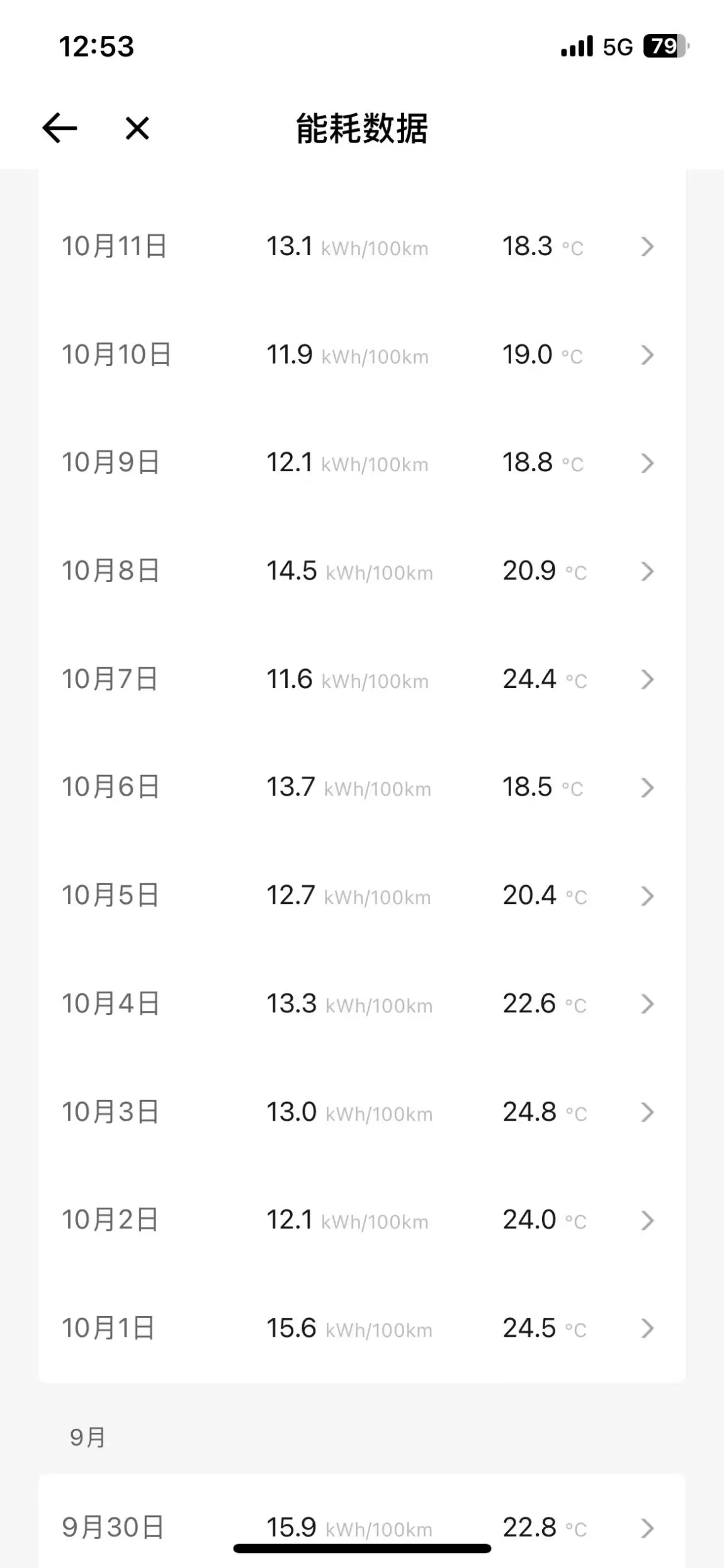
Task: Close the energy consumption page
Action: (x=137, y=129)
